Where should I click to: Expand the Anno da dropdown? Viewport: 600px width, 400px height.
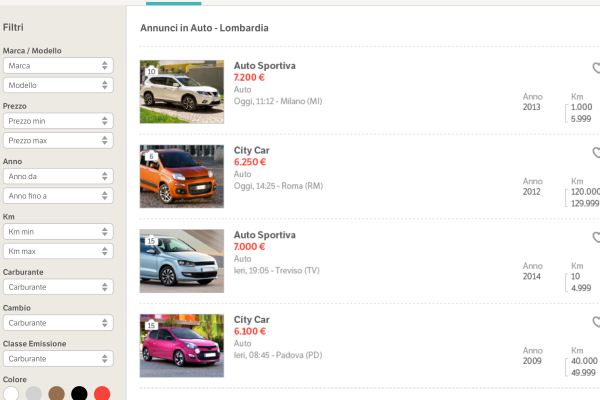(x=58, y=177)
